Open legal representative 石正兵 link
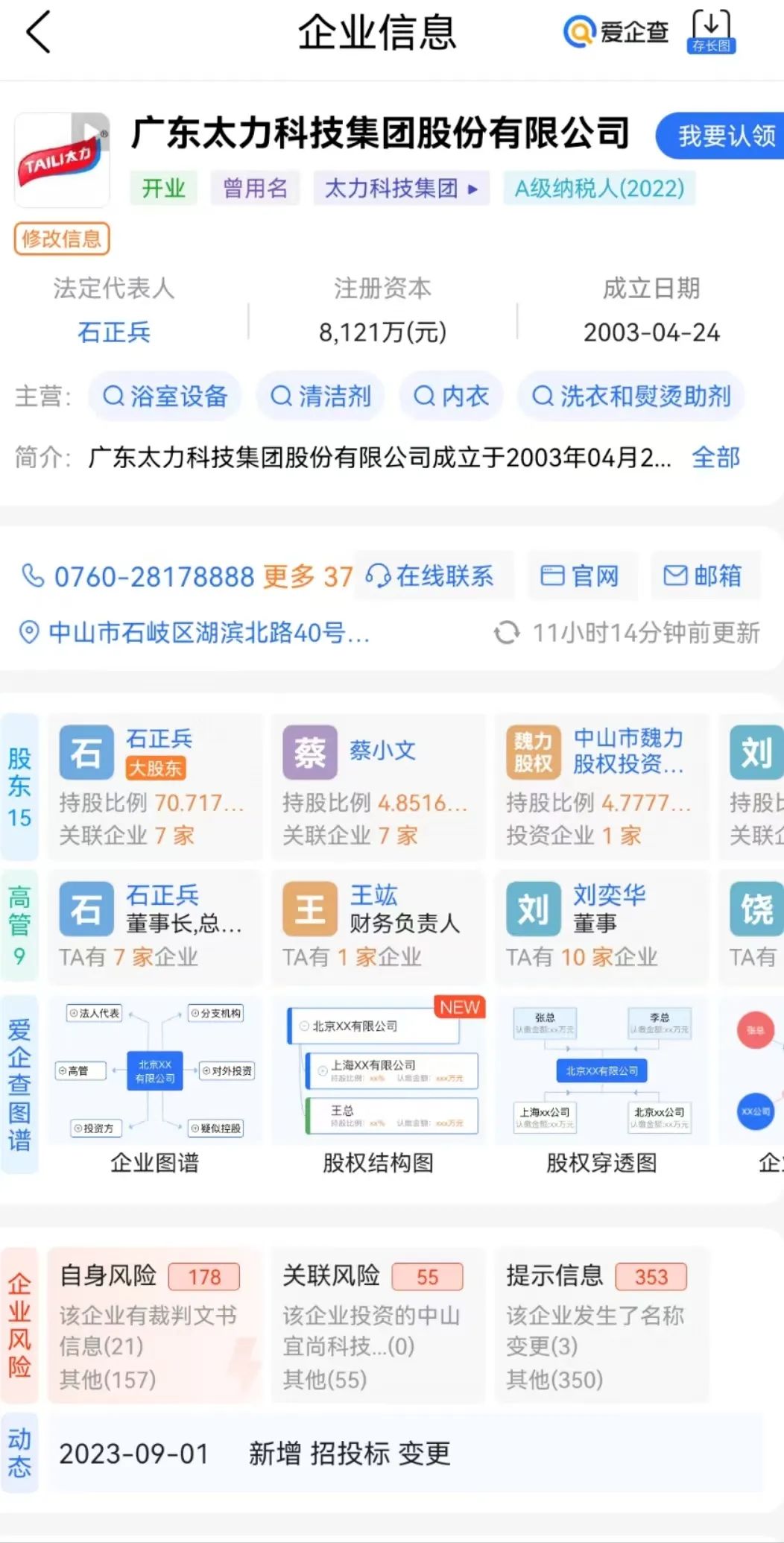 (x=114, y=332)
